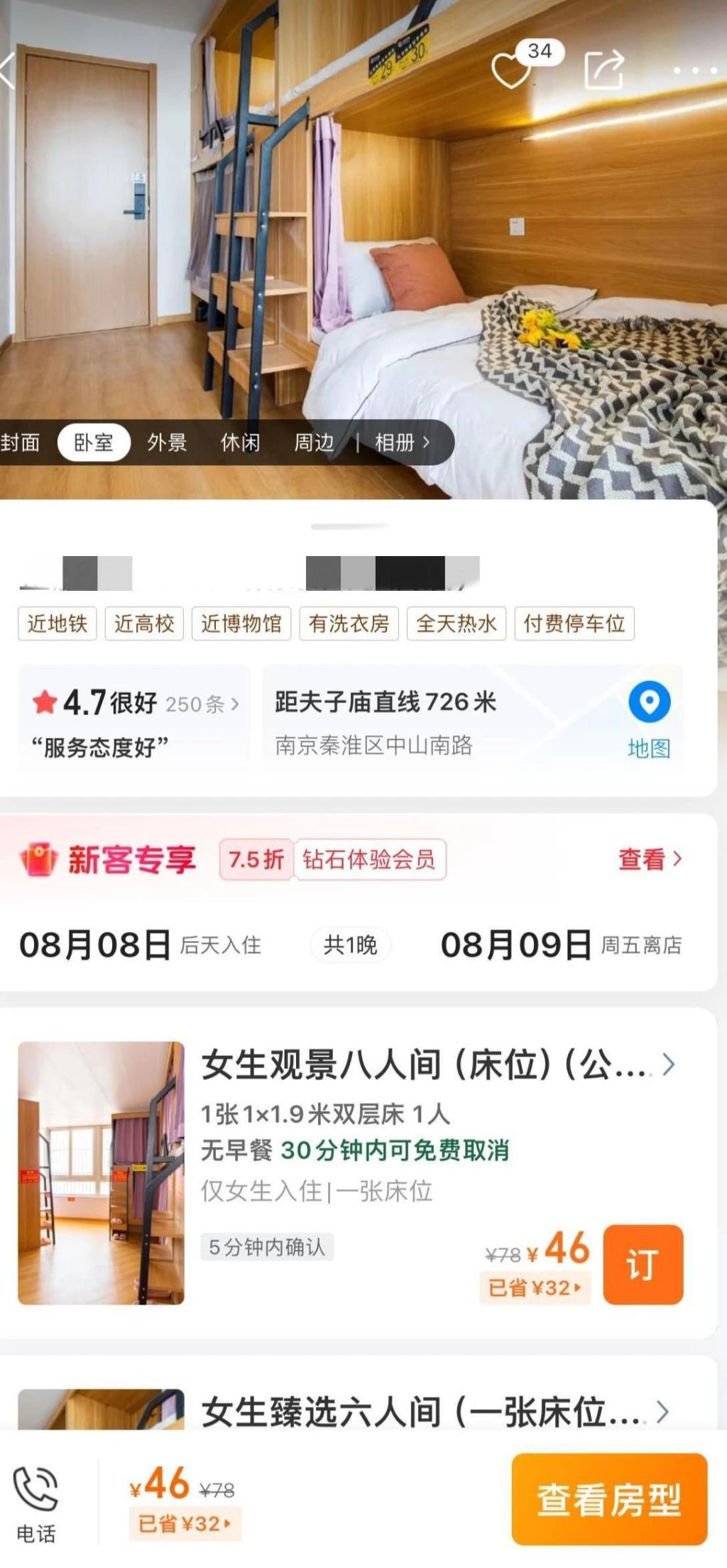View the 女生观景八人间 room photo
The width and height of the screenshot is (727, 1568).
click(101, 1172)
